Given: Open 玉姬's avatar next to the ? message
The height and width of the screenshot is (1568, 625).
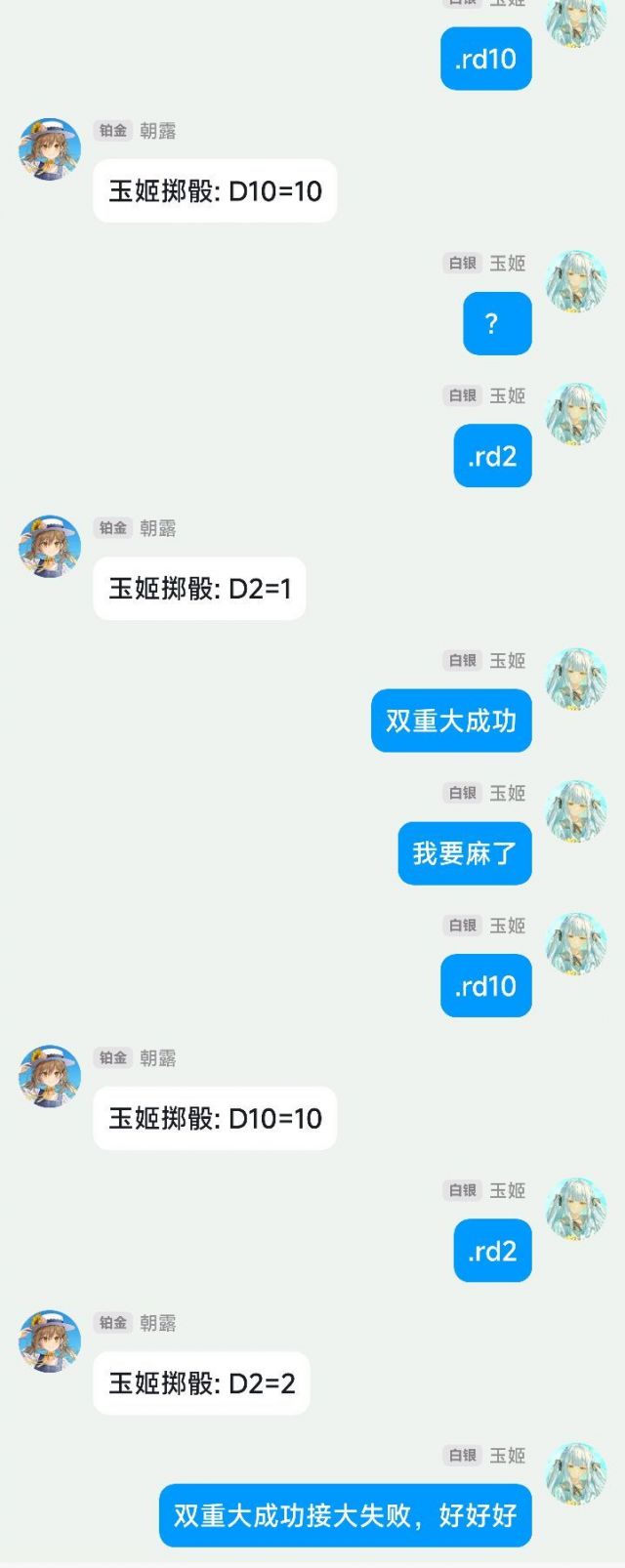Looking at the screenshot, I should click(x=576, y=281).
